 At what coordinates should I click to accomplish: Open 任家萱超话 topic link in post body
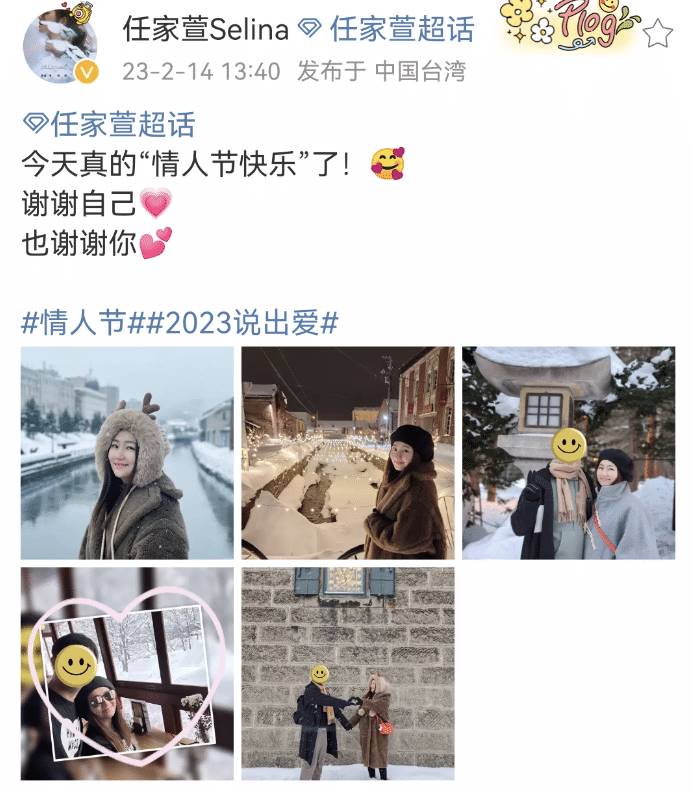108,125
